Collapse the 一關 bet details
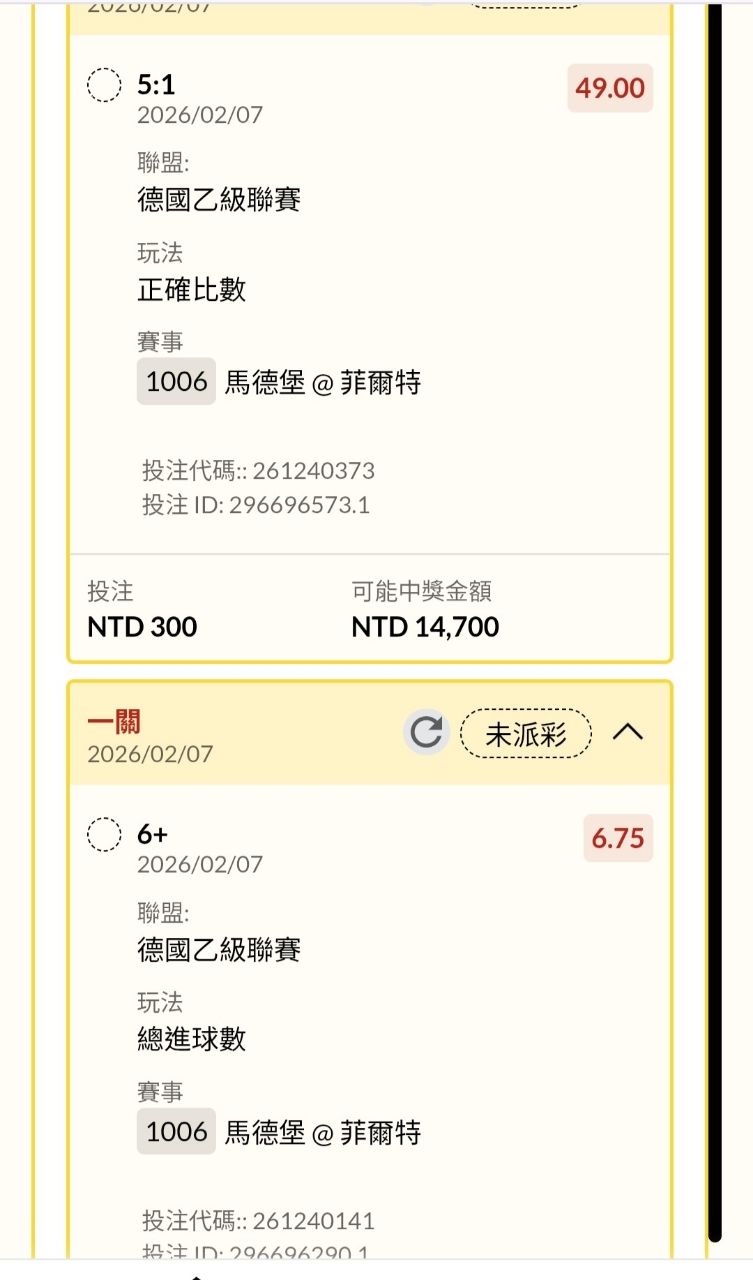Image resolution: width=753 pixels, height=1280 pixels. (627, 733)
